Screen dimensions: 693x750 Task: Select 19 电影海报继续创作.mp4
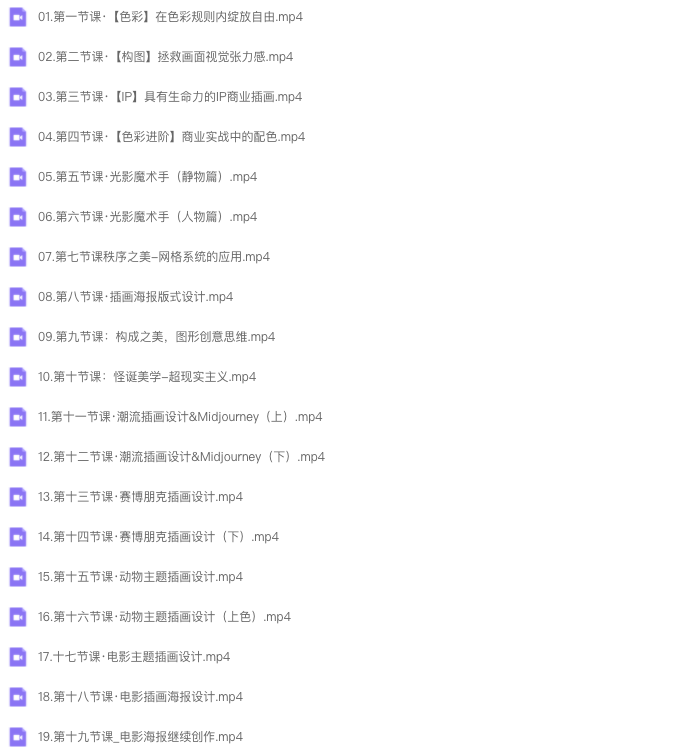point(140,737)
